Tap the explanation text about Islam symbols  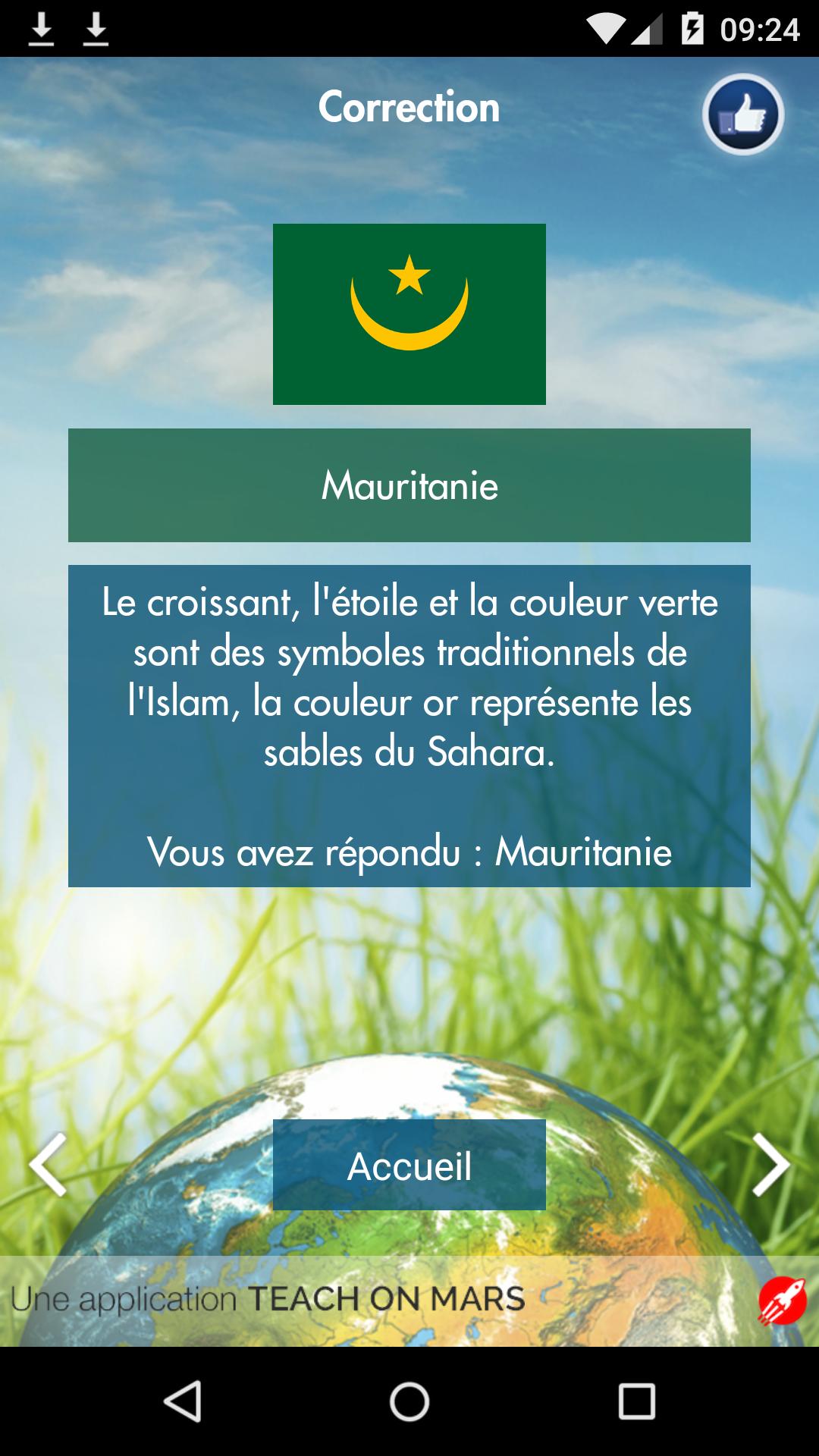coord(409,724)
